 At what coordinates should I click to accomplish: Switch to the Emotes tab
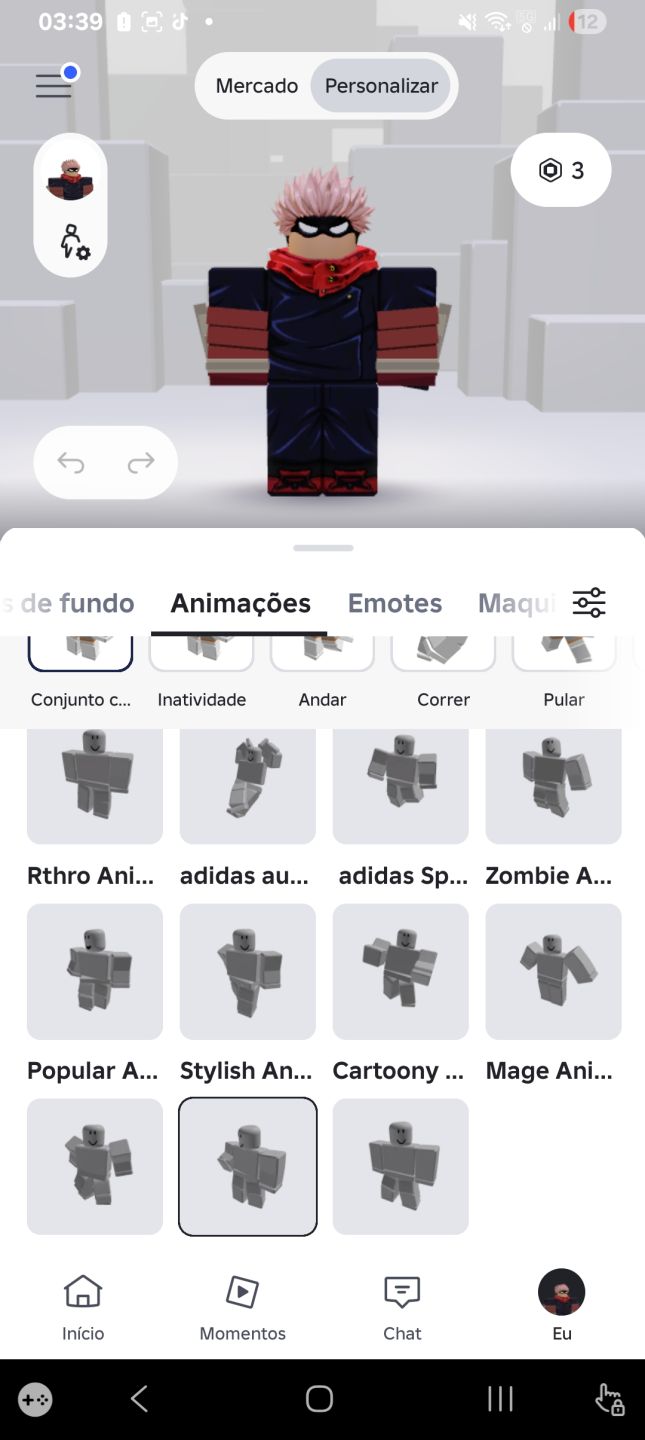click(x=395, y=603)
